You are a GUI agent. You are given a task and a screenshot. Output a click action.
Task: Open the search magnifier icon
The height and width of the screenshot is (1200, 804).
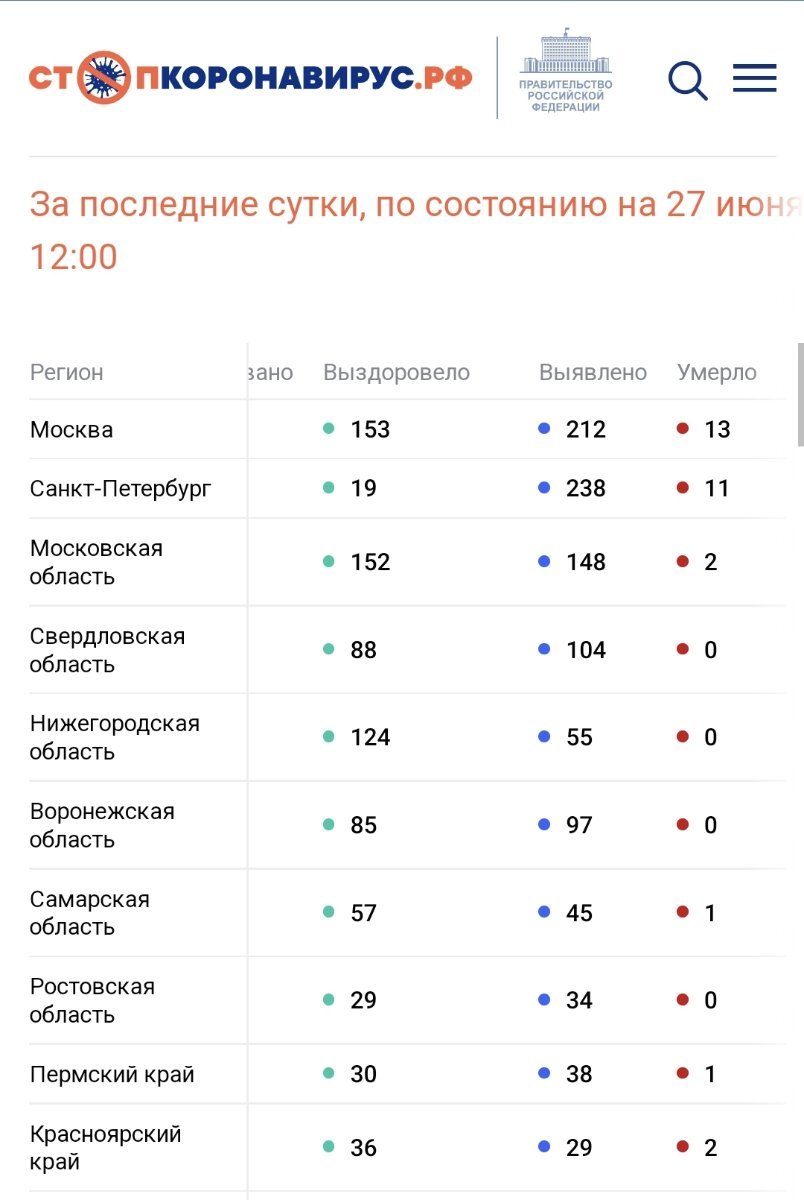click(687, 80)
